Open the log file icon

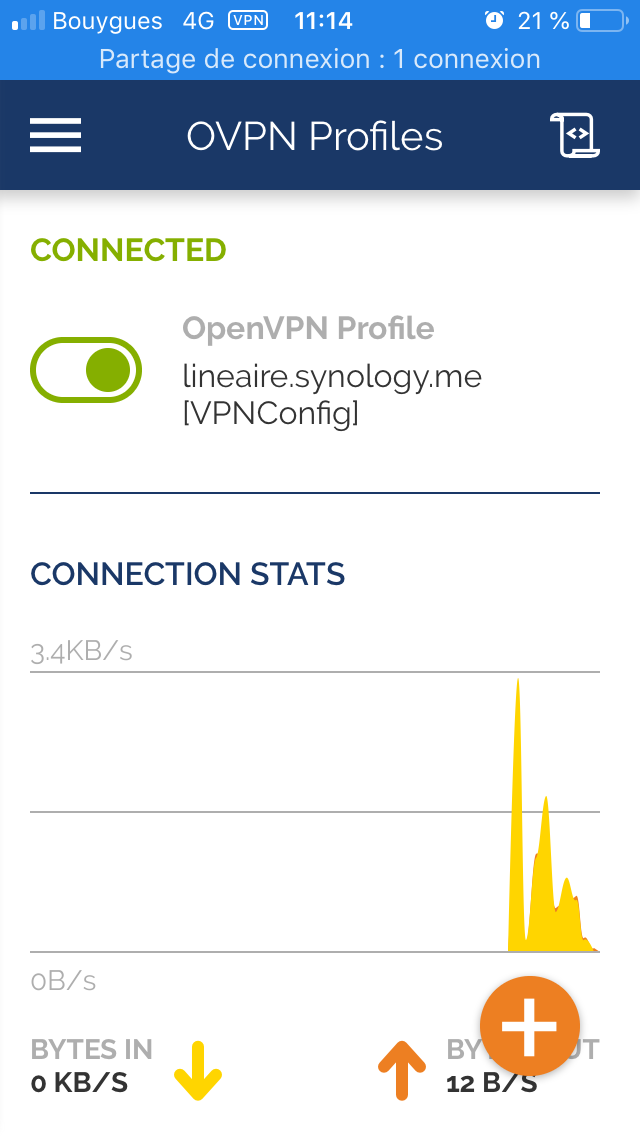point(574,135)
